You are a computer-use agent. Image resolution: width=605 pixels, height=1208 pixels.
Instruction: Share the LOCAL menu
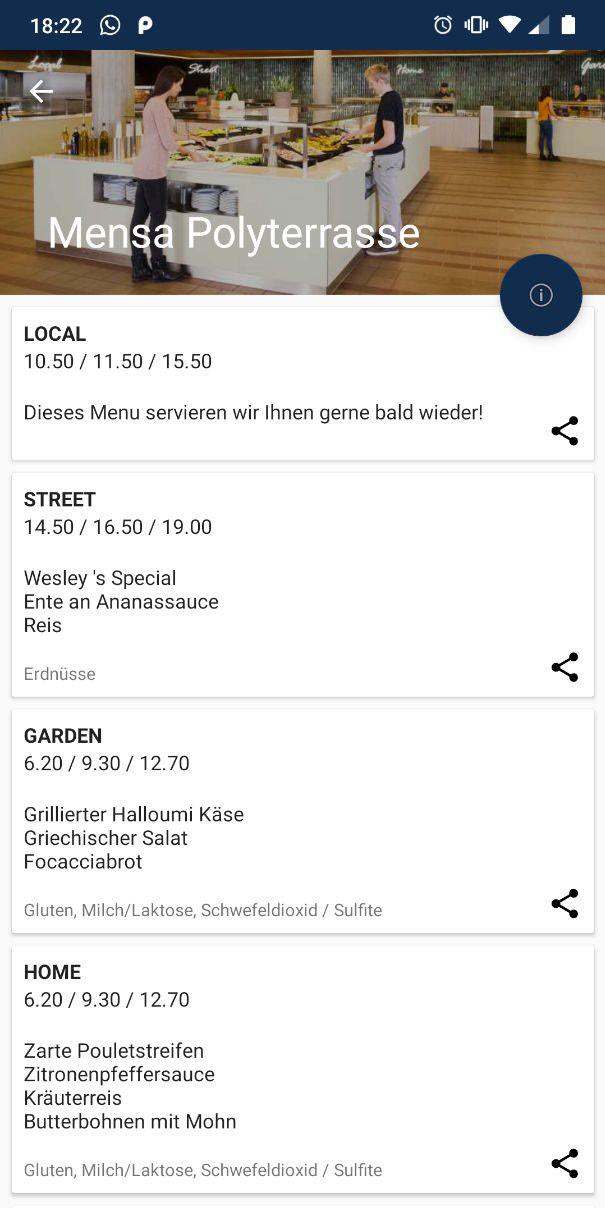(565, 431)
